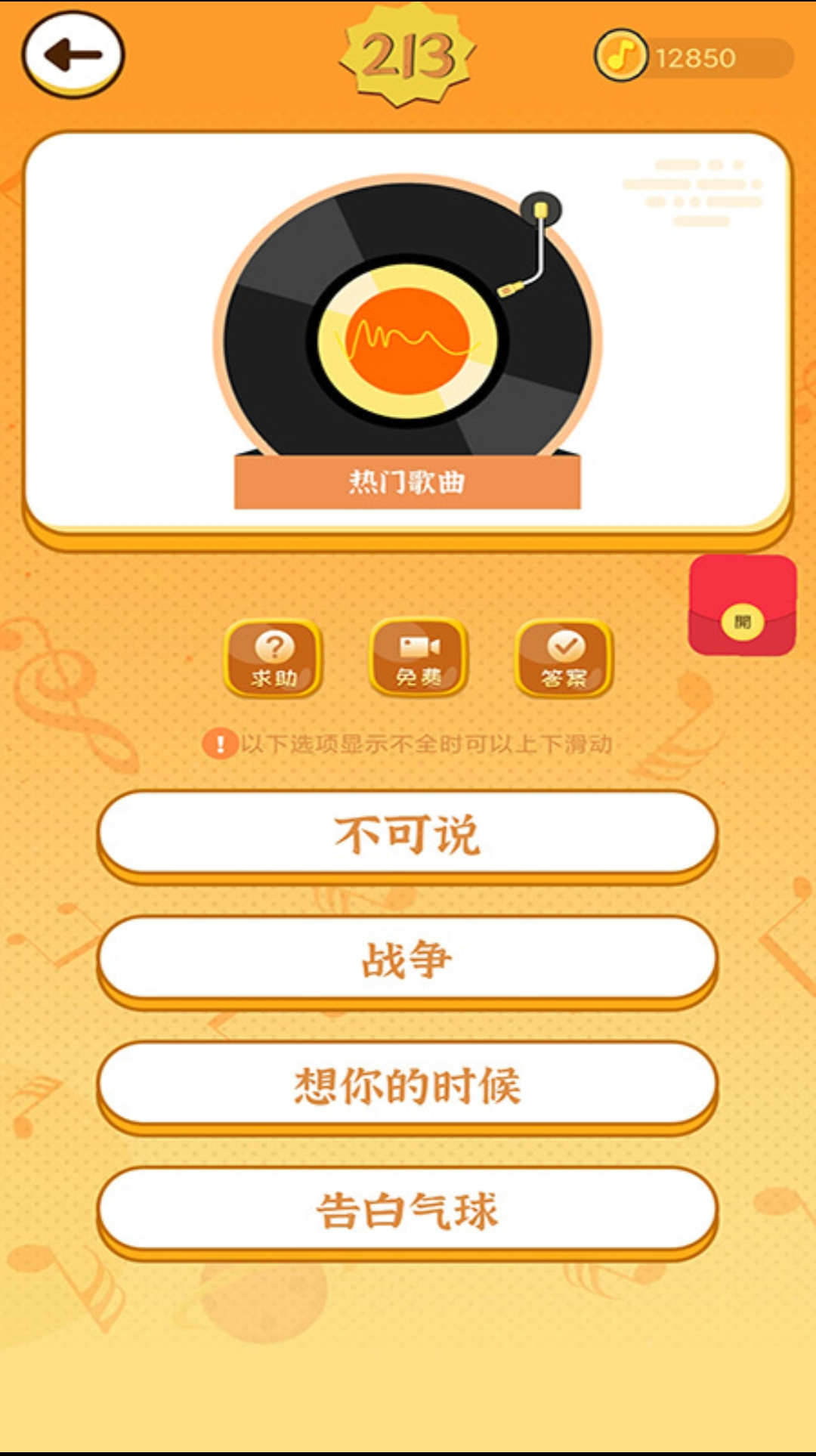The image size is (816, 1456).
Task: Choose 不可说 as the answer
Action: point(407,834)
